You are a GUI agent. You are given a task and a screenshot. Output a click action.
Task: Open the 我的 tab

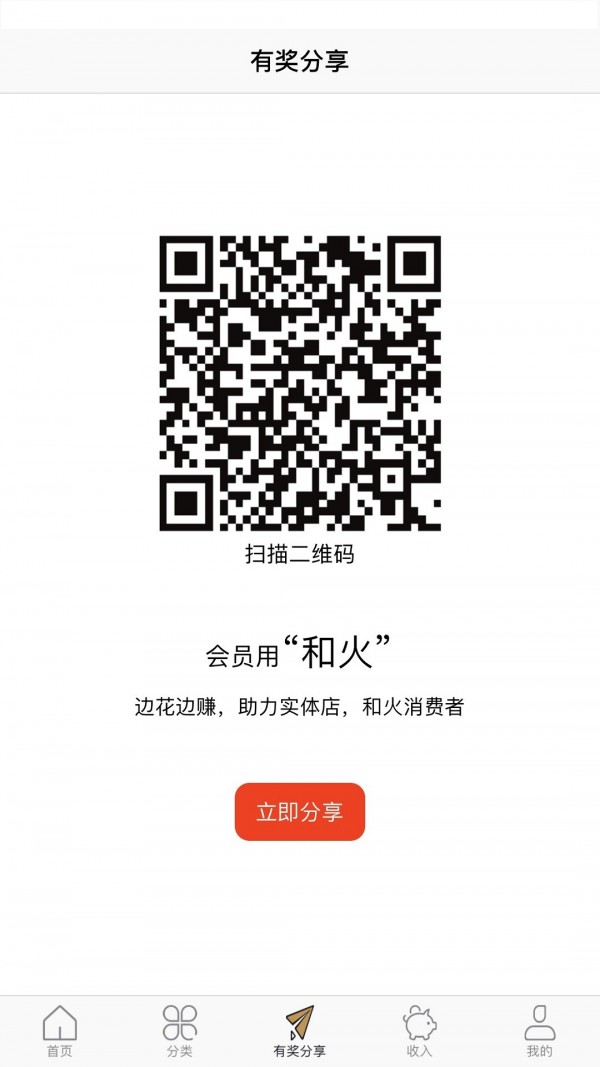pos(539,1031)
